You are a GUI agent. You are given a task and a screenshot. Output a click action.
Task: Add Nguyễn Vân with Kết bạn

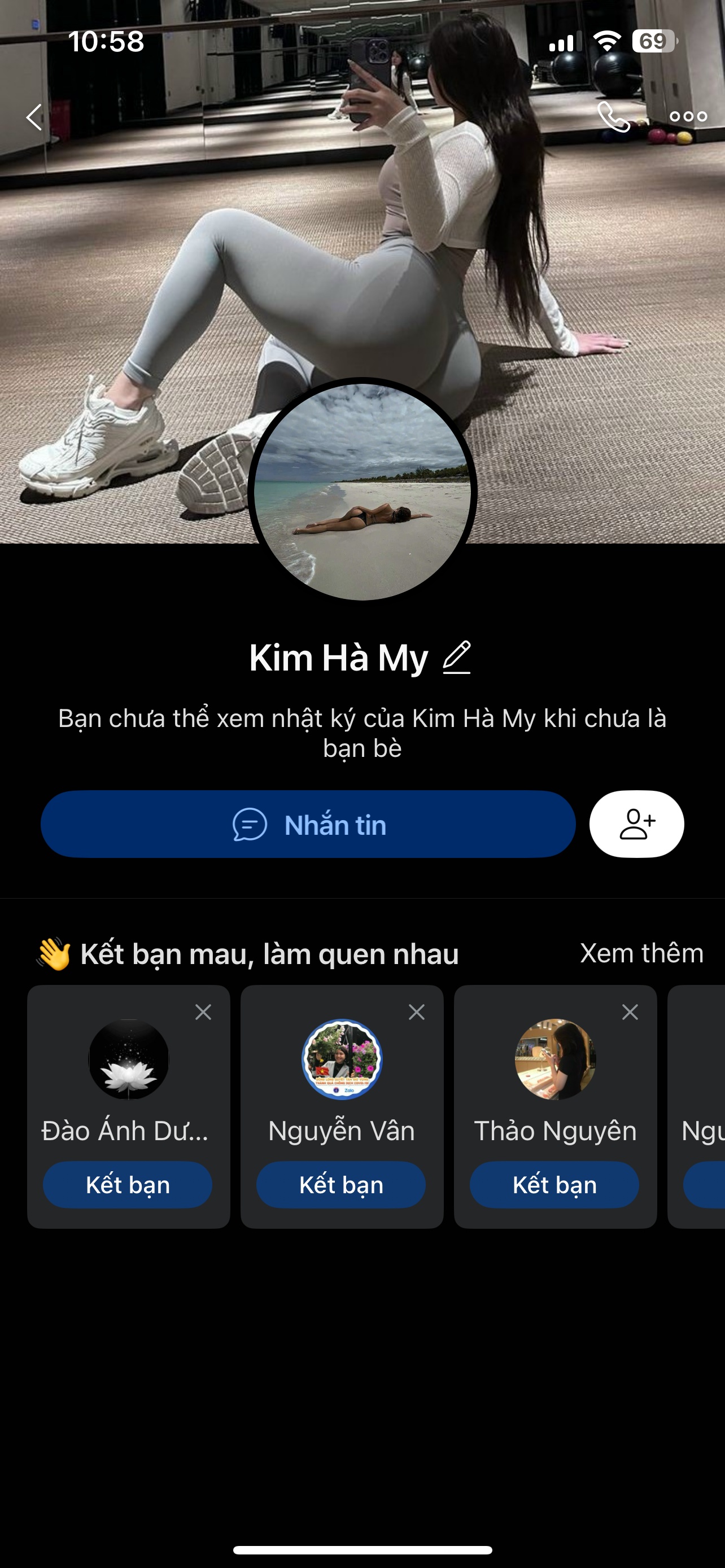tap(341, 1185)
